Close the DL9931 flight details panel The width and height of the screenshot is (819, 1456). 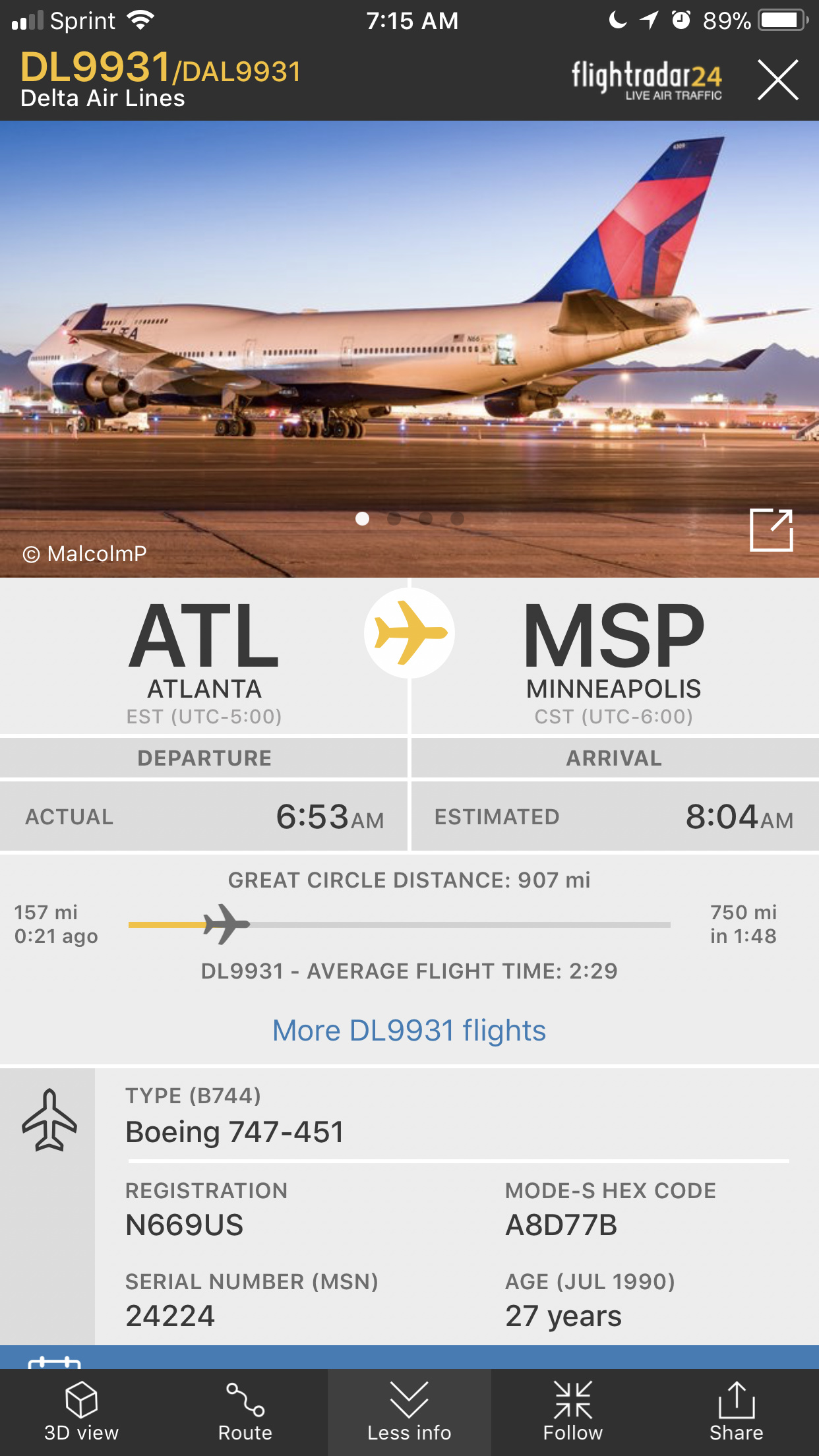(777, 80)
